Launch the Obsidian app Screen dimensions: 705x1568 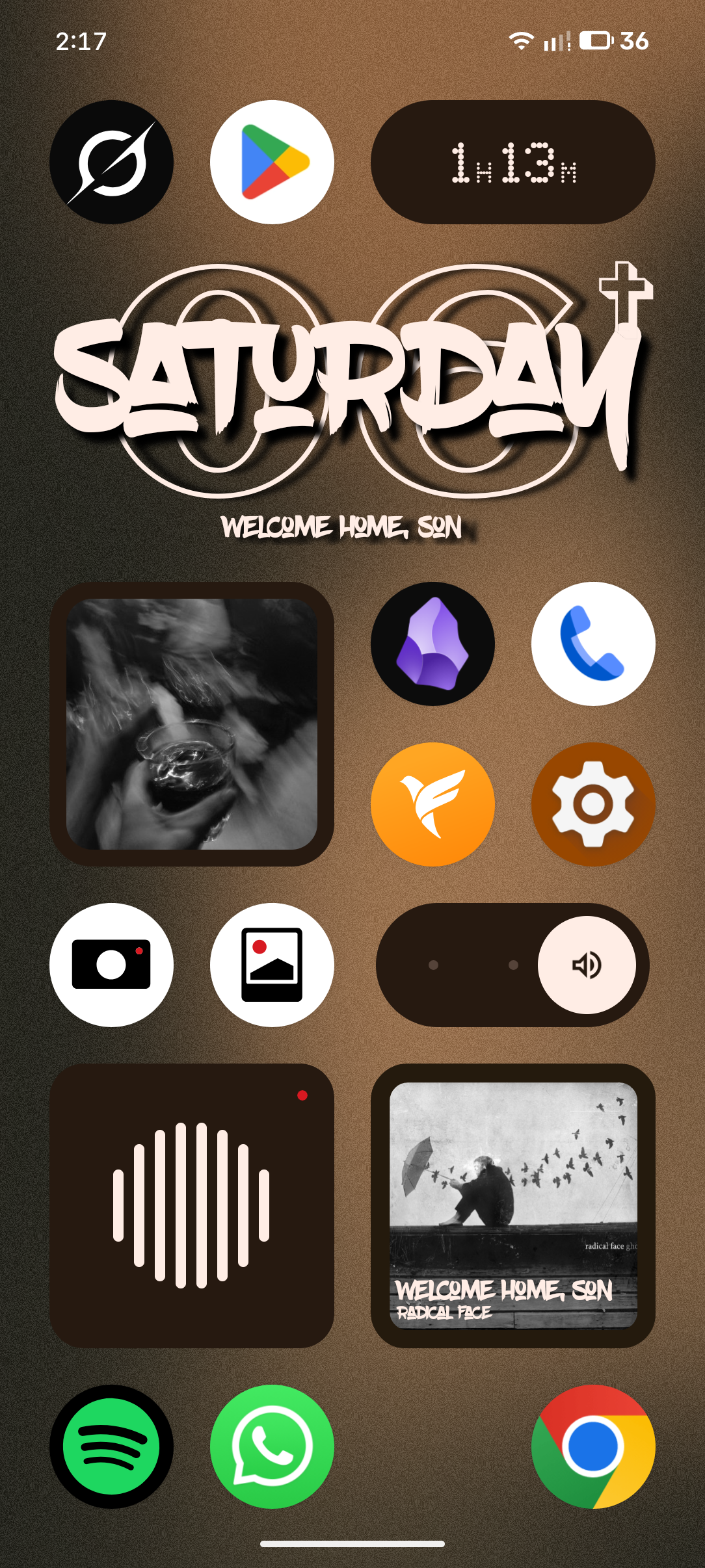tap(432, 644)
